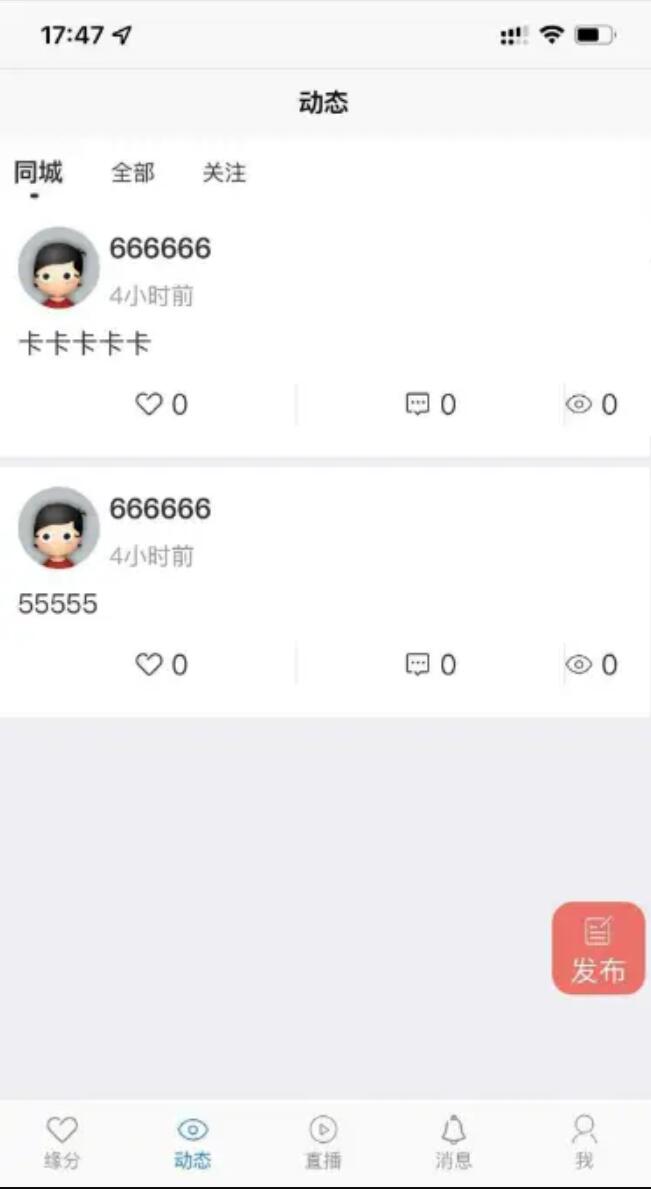The image size is (651, 1189).
Task: Switch to the 关注 tab
Action: (224, 173)
